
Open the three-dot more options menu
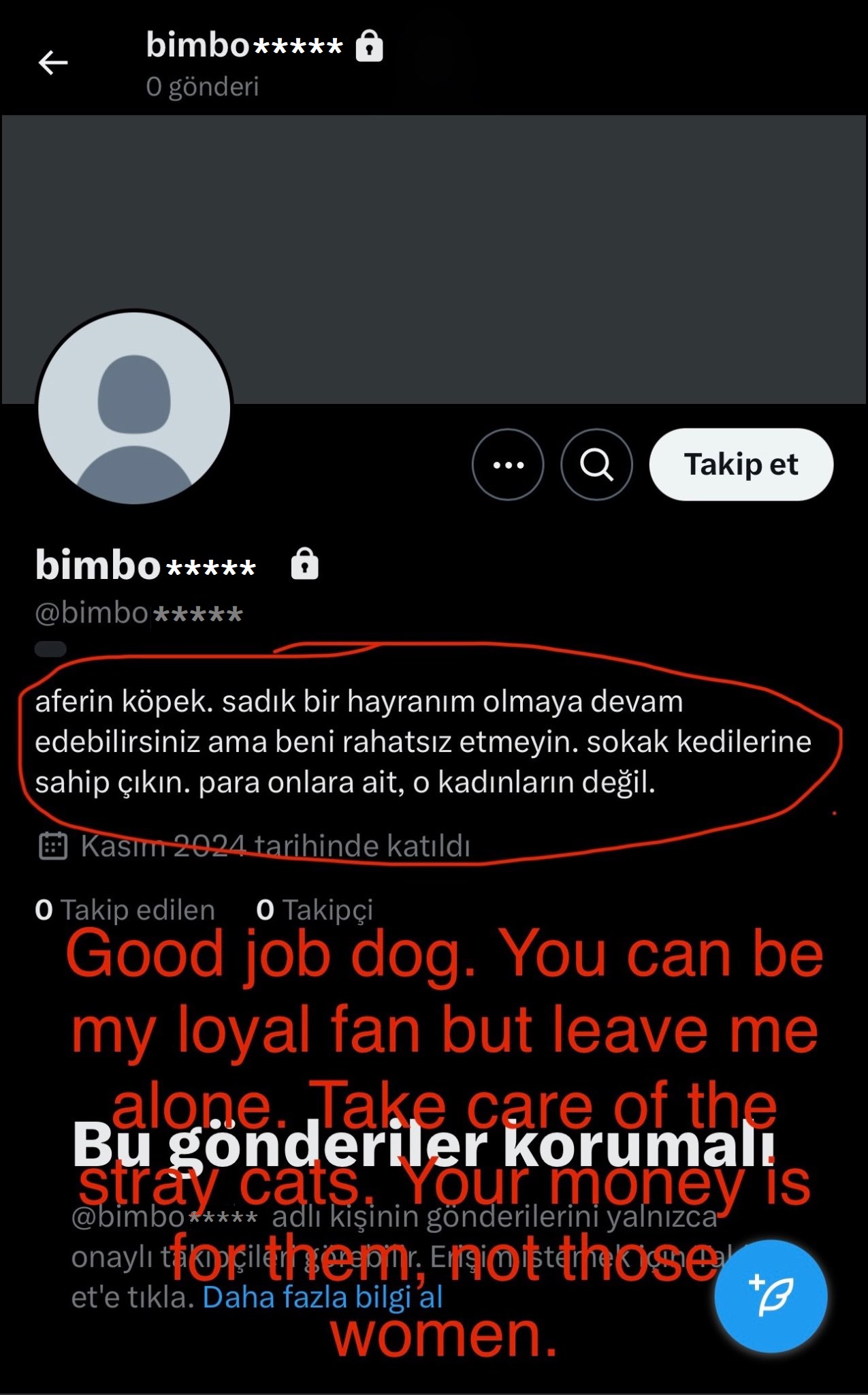pos(508,465)
